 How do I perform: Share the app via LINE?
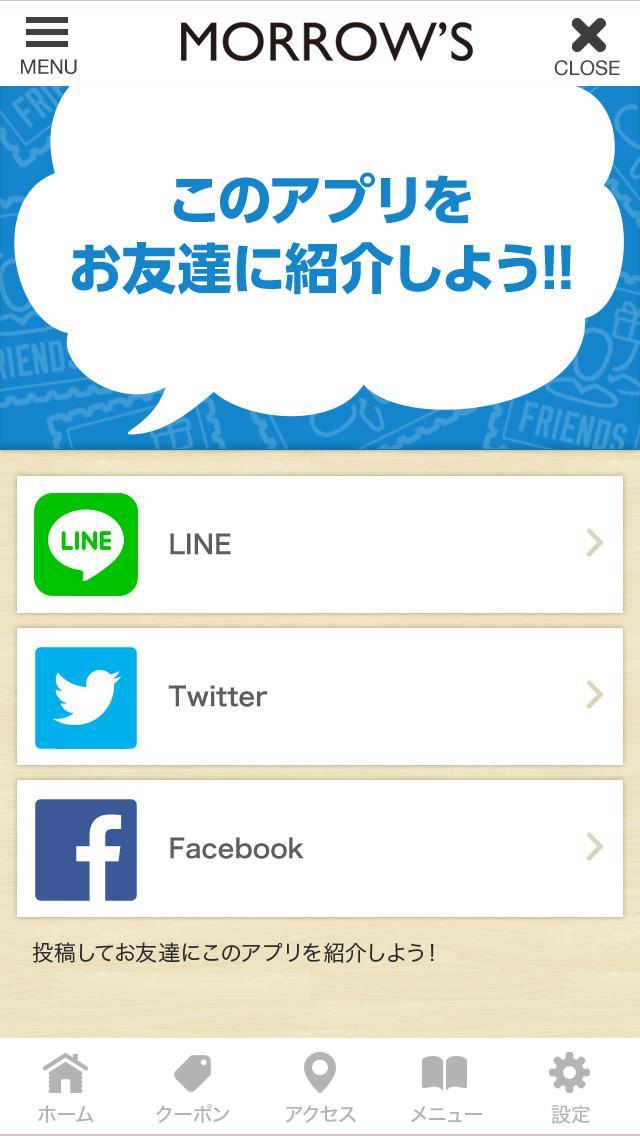tap(320, 544)
